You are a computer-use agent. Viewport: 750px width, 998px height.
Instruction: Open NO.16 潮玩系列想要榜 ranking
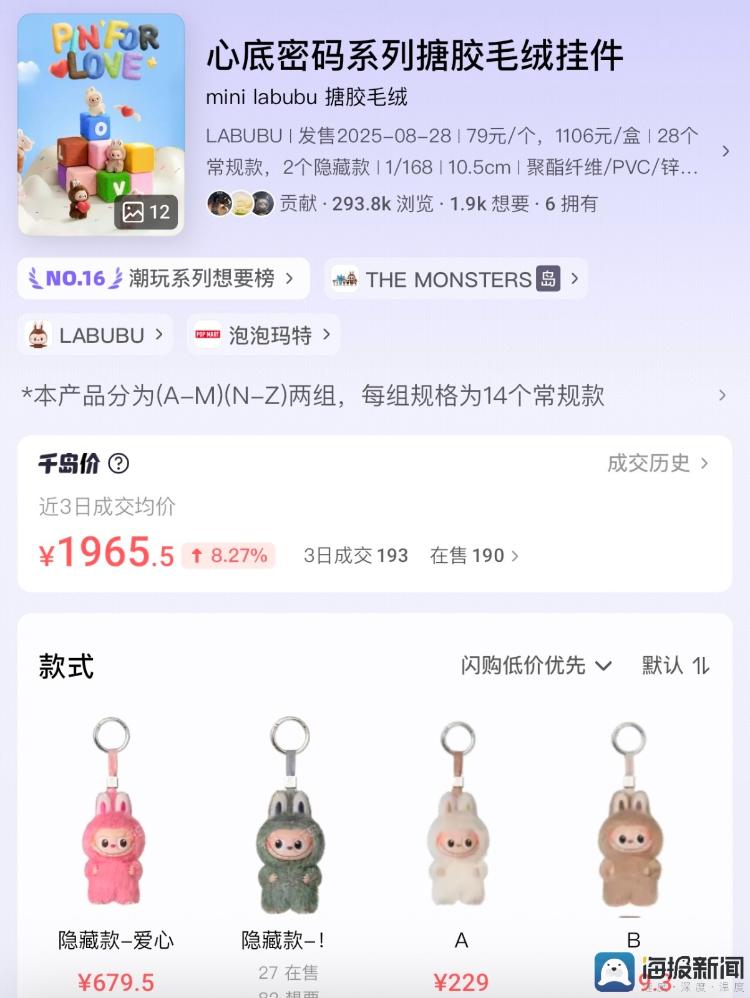(x=163, y=279)
